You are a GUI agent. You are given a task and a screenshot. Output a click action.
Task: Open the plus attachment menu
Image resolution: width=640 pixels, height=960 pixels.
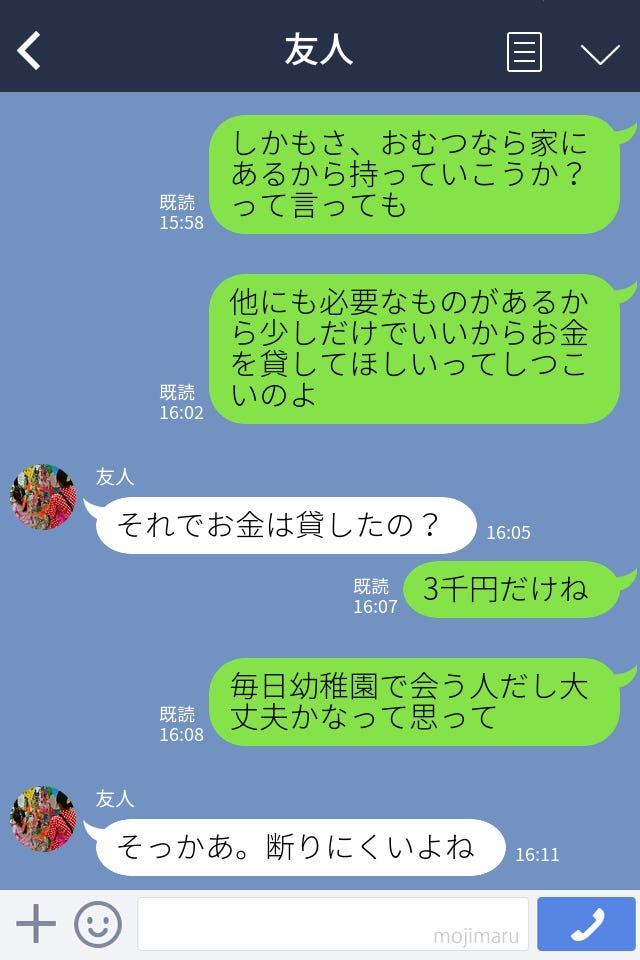(36, 924)
